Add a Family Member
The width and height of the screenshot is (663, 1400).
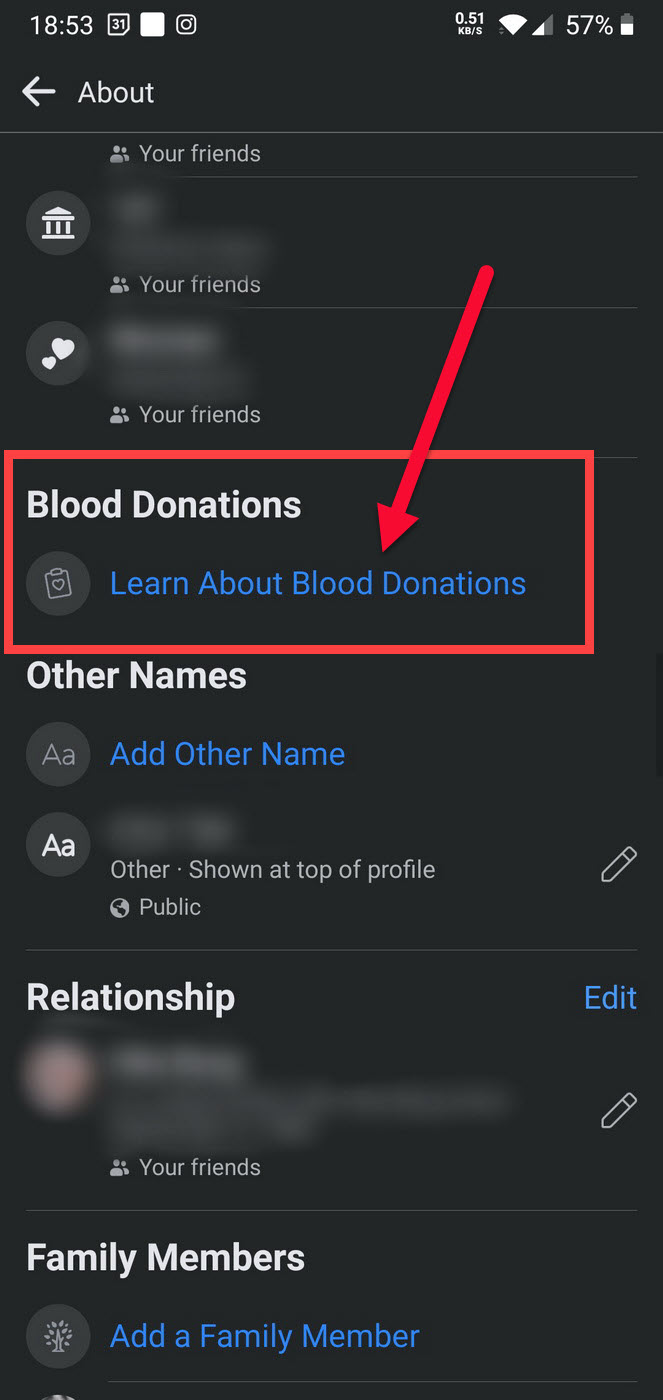coord(264,1335)
